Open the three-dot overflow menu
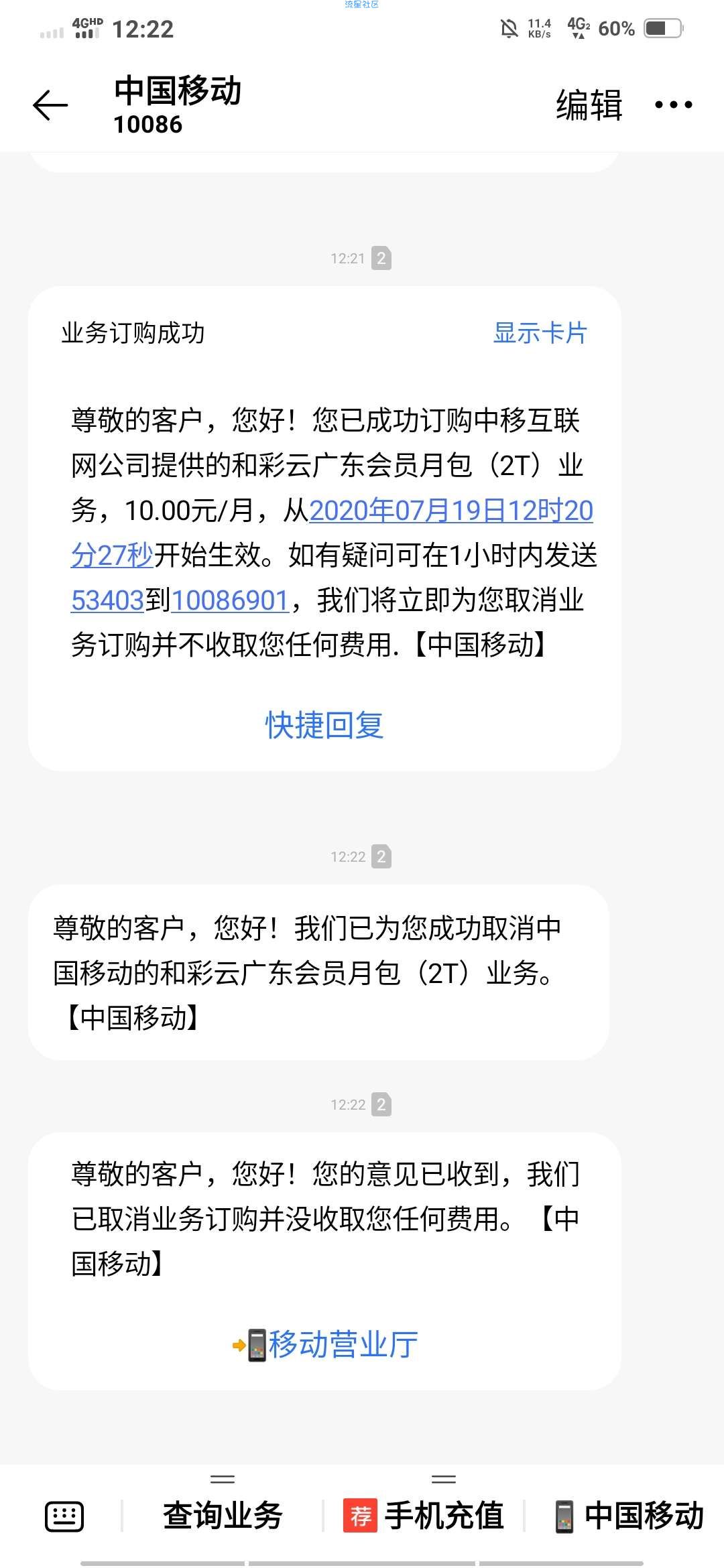Viewport: 724px width, 1568px height. (673, 105)
